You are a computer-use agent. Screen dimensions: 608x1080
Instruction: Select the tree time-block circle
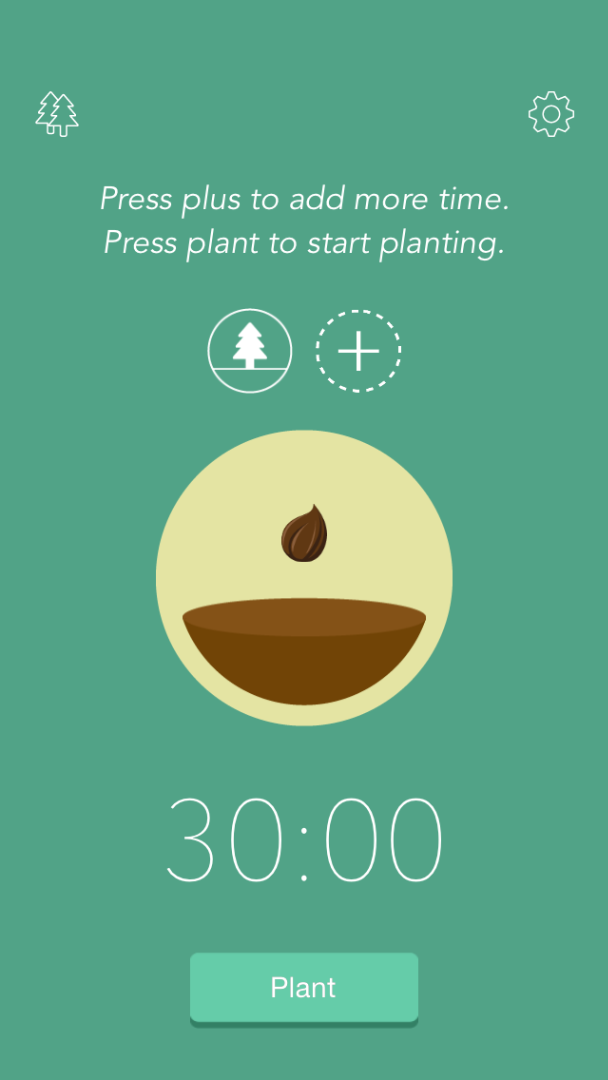(250, 351)
